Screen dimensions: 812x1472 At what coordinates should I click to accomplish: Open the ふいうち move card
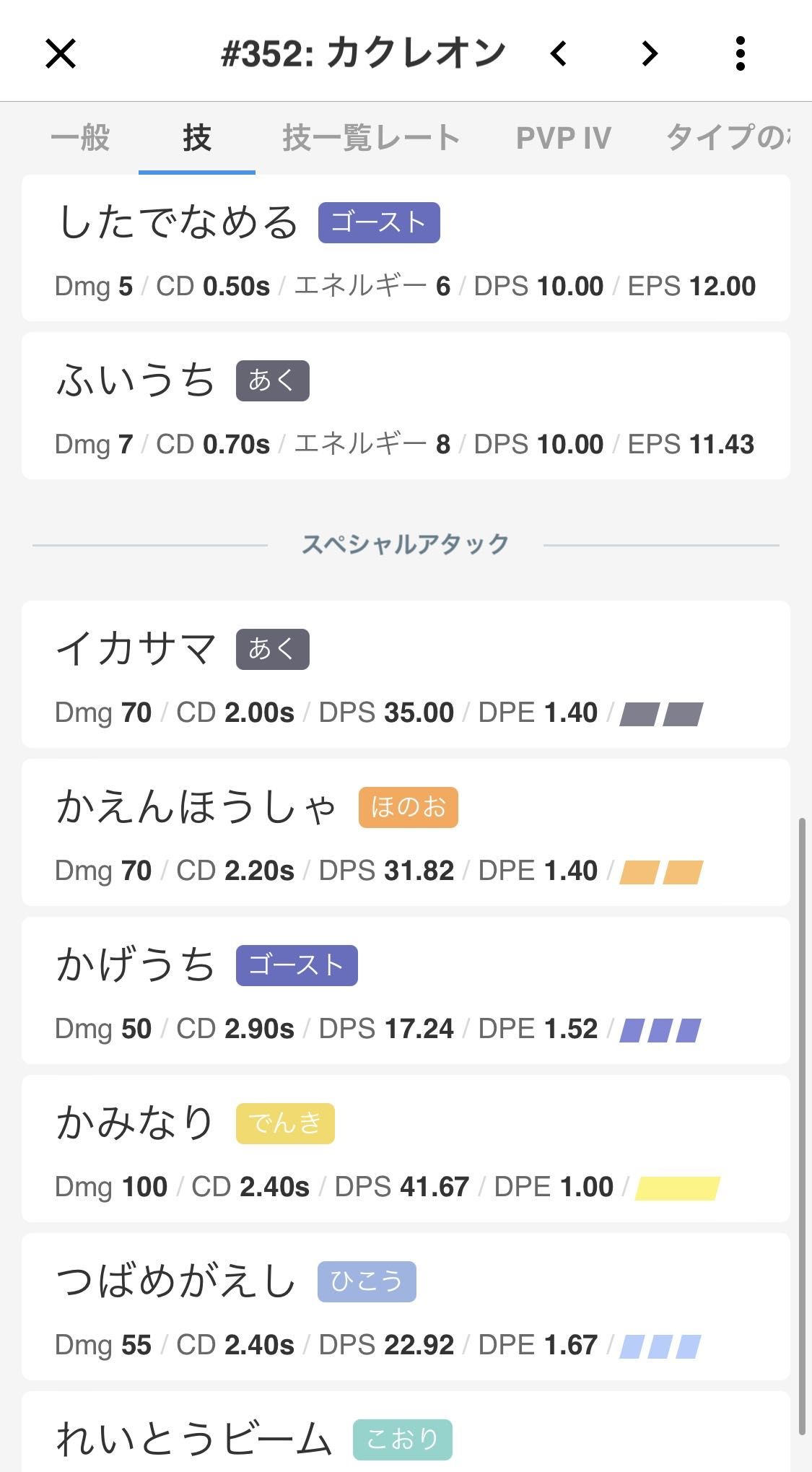pos(406,406)
